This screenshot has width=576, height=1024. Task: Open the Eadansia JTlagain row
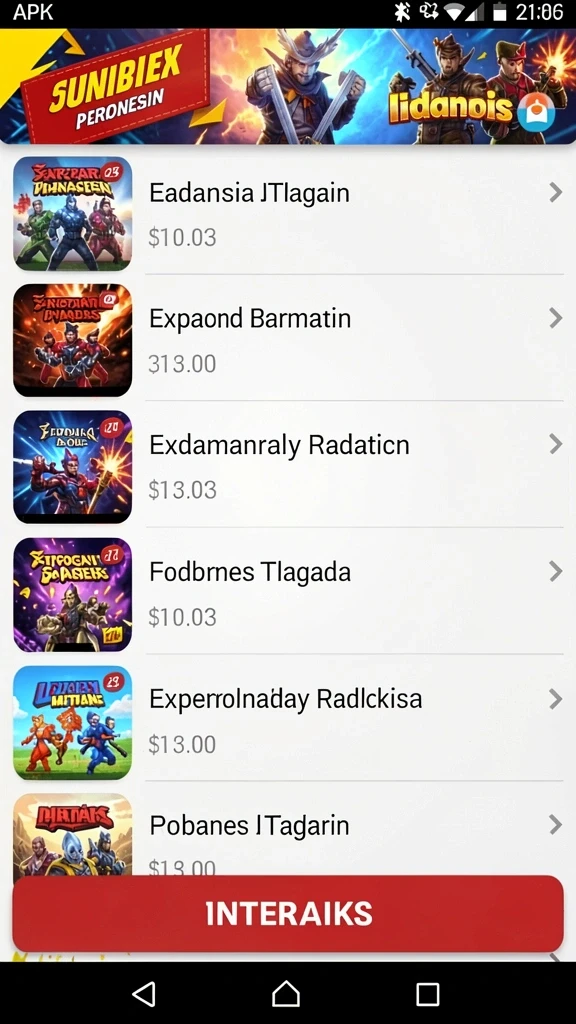288,213
